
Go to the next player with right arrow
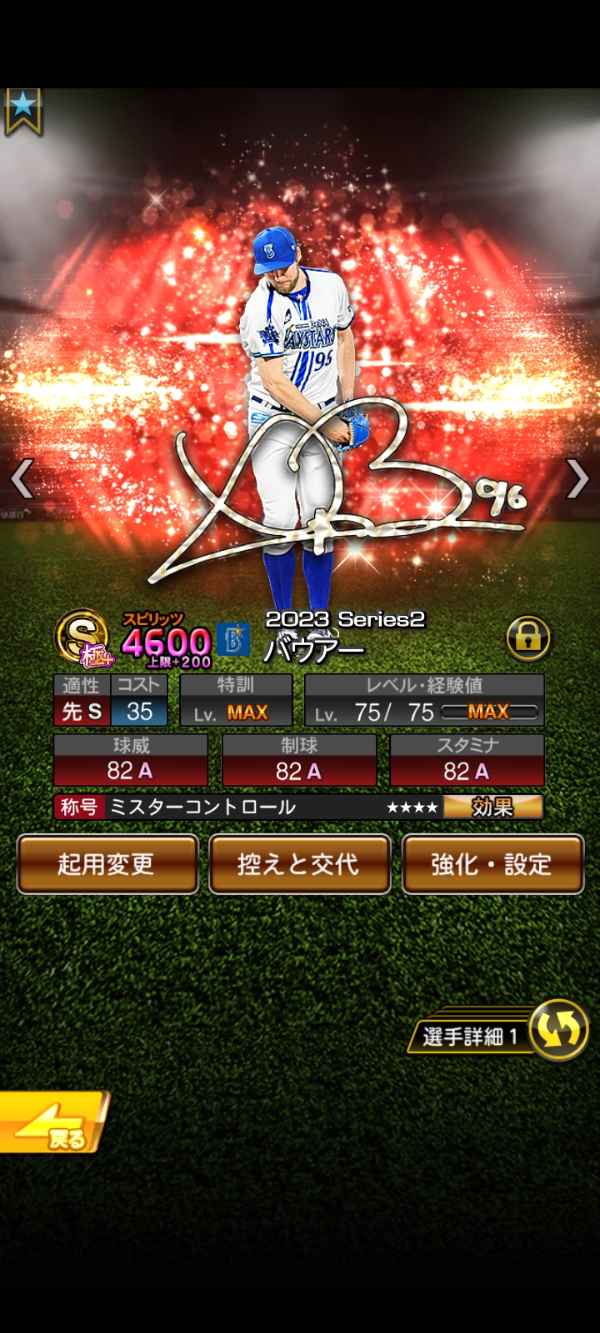578,479
